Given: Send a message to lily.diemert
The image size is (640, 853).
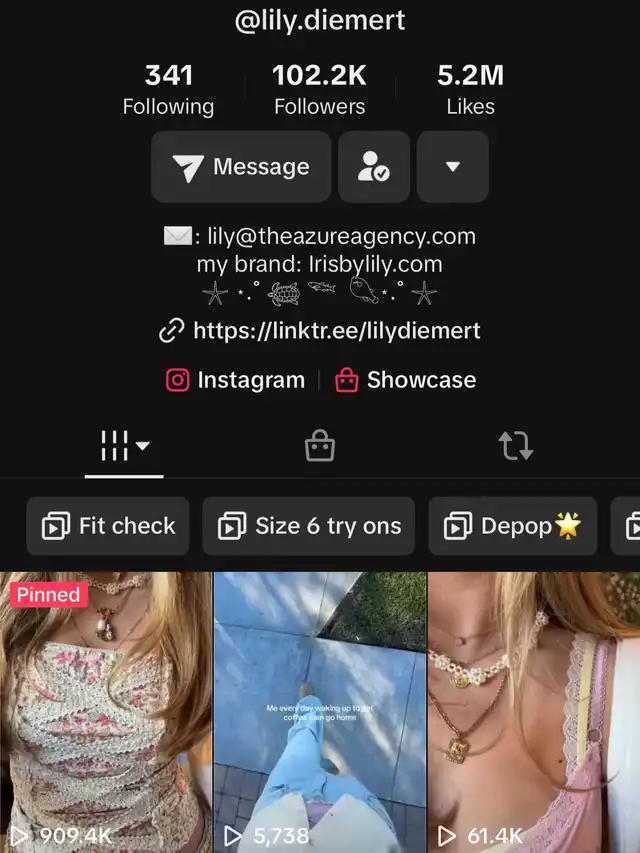Looking at the screenshot, I should (241, 167).
